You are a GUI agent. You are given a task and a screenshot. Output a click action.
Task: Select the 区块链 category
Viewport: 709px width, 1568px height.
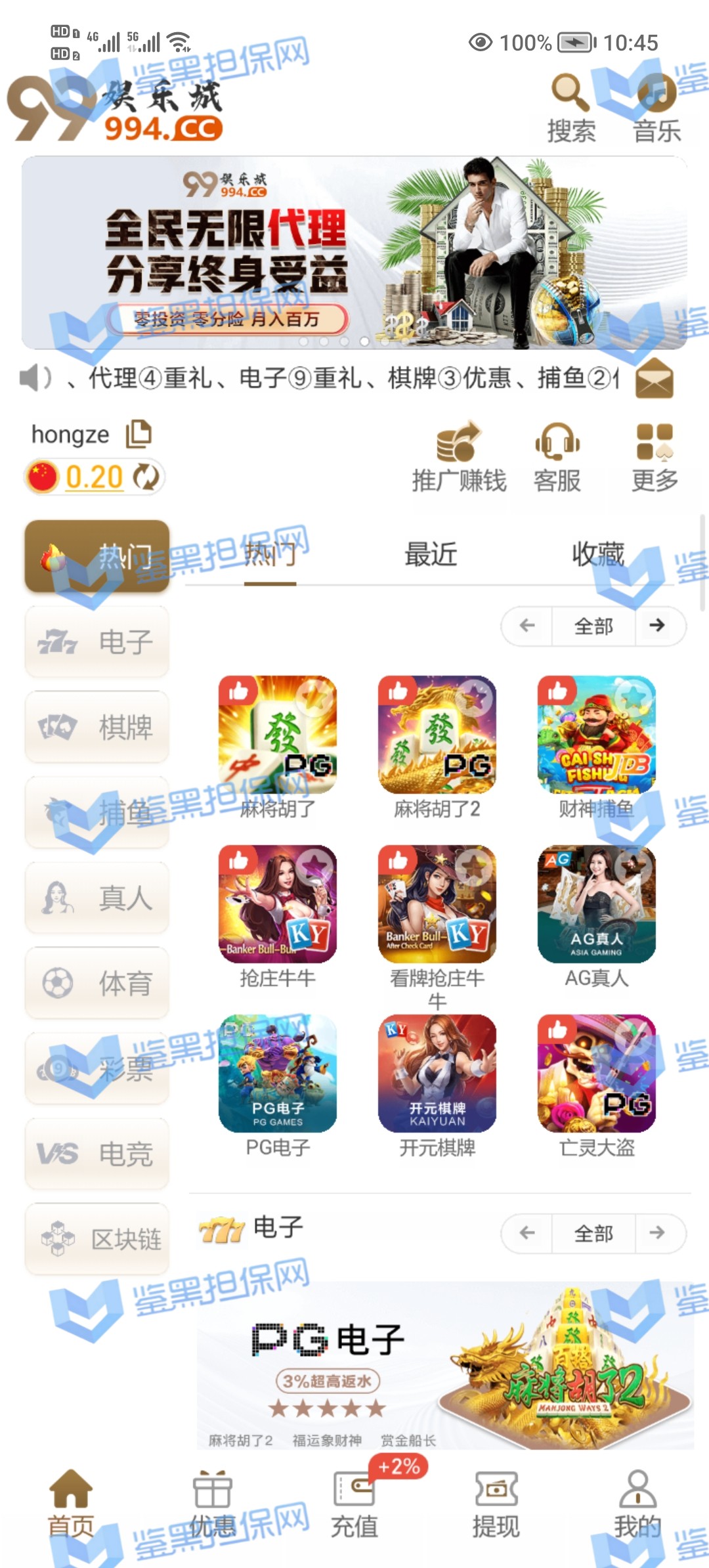click(x=97, y=1239)
